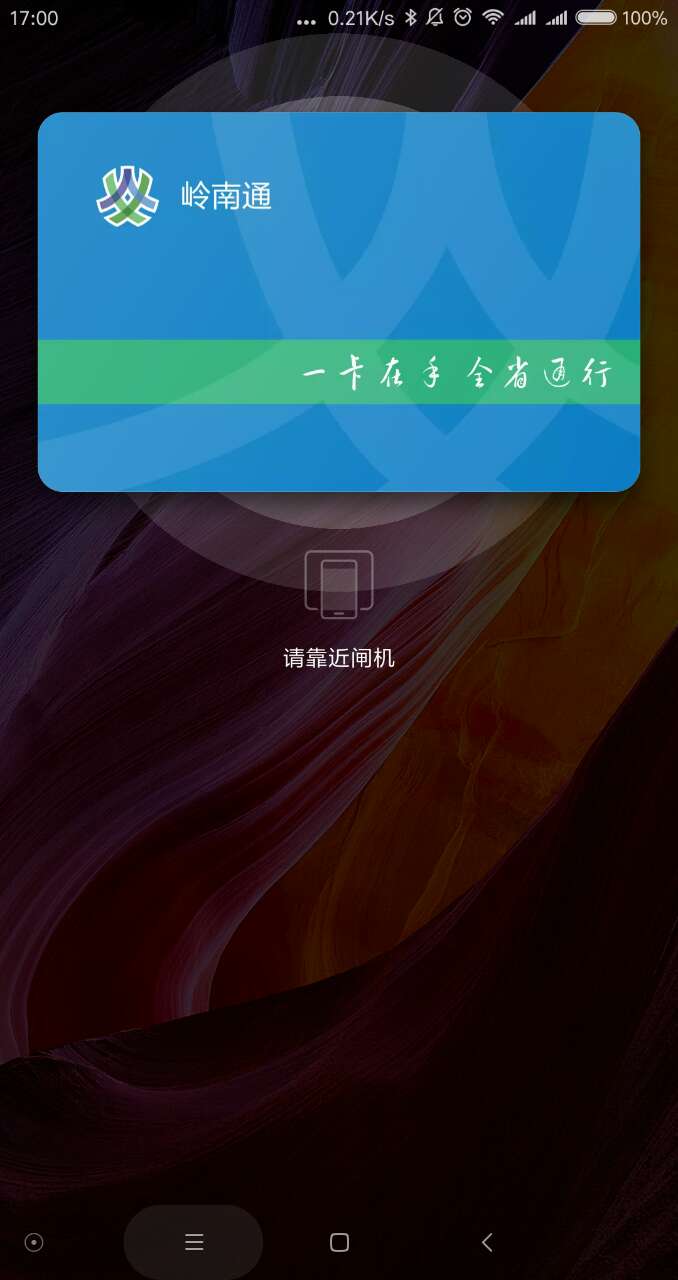This screenshot has width=678, height=1280.
Task: Navigate back with the system arrow
Action: 487,1242
